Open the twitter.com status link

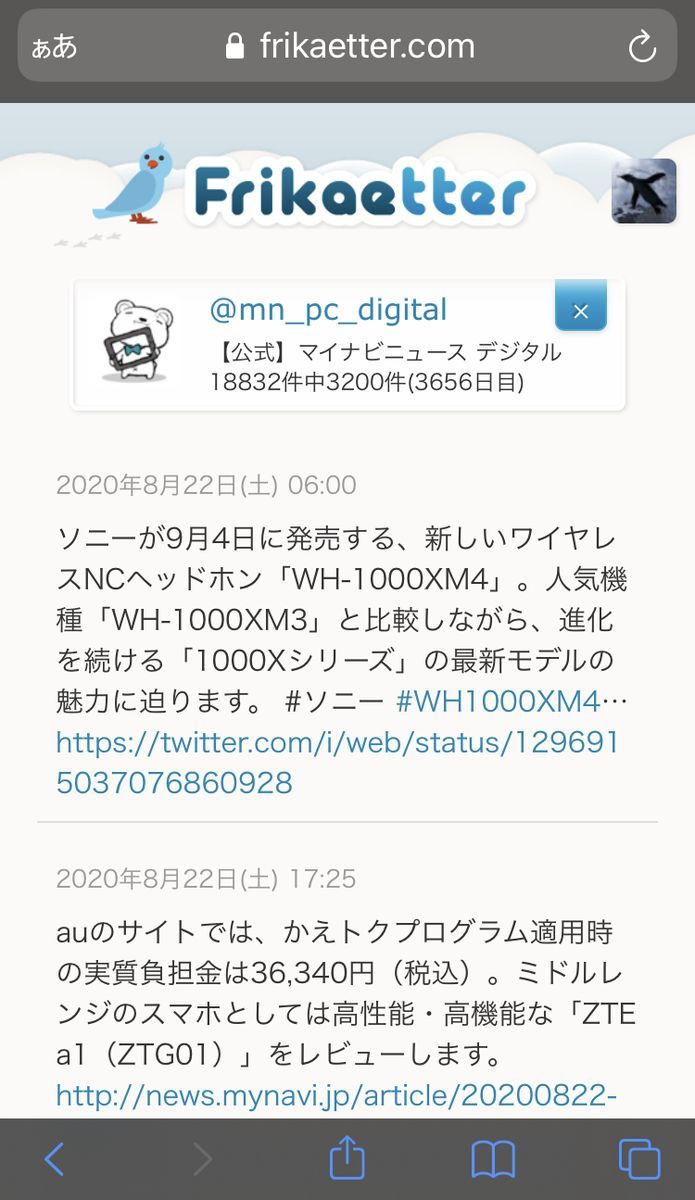tap(337, 763)
